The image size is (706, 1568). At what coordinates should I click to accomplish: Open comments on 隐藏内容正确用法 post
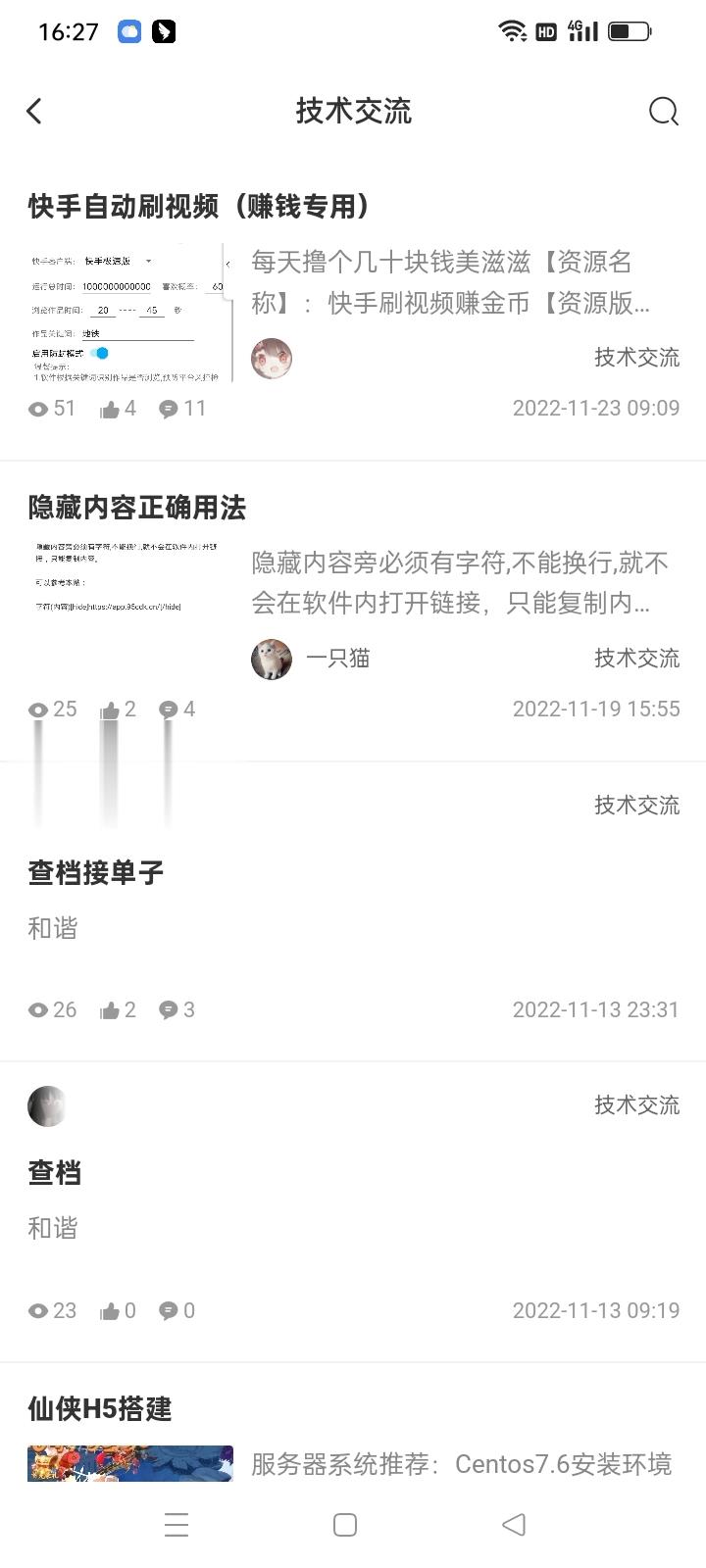pyautogui.click(x=170, y=710)
